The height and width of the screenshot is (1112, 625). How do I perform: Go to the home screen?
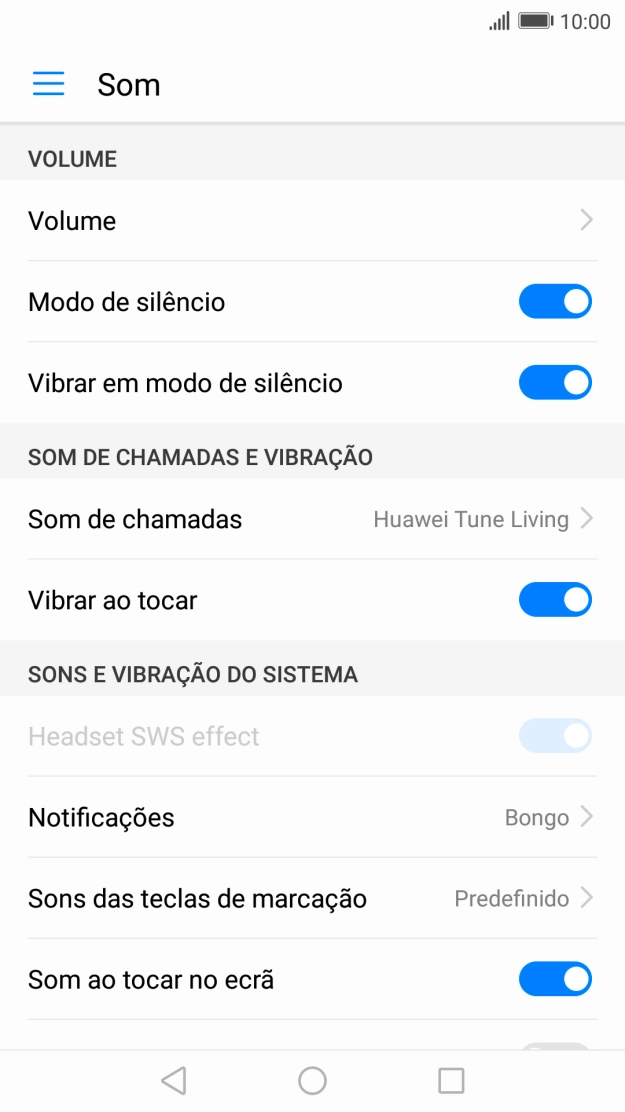click(x=312, y=1080)
